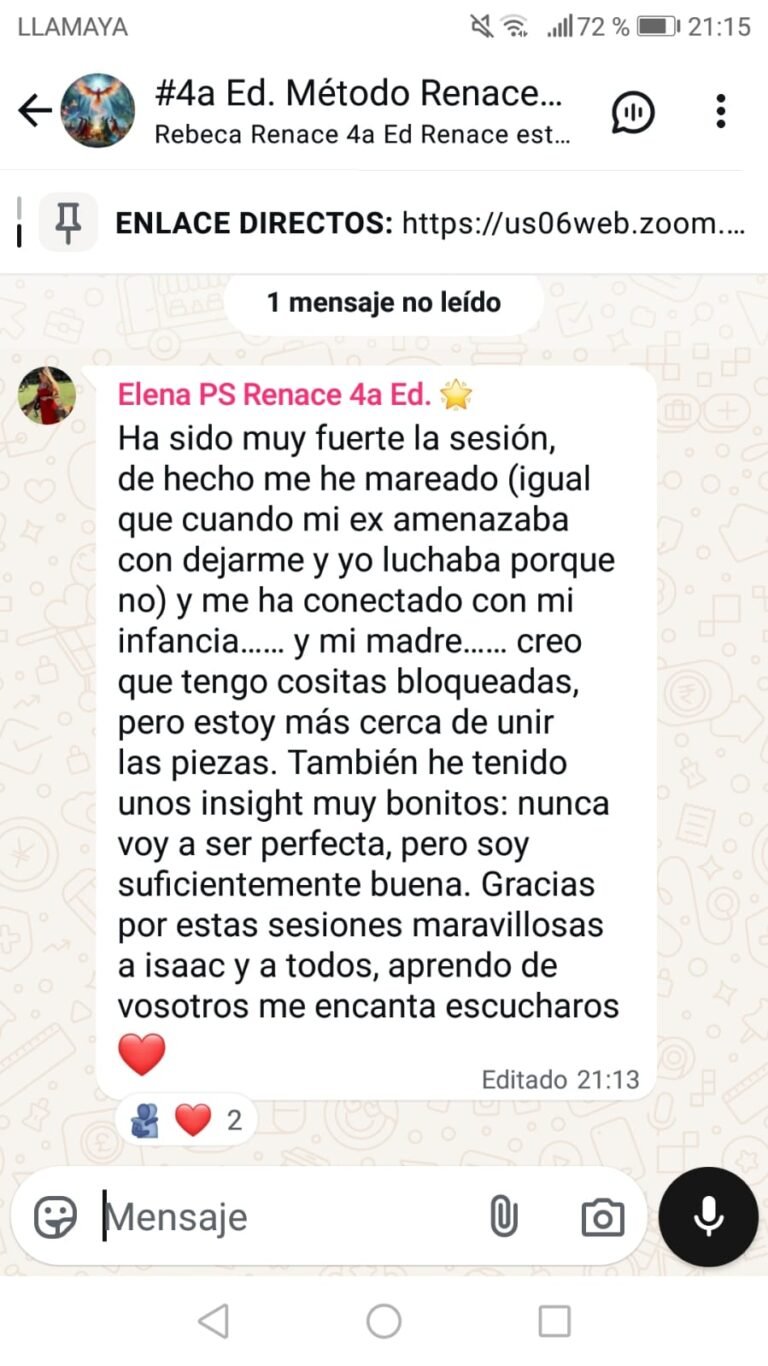View Elena PS's profile photo
Screen dimensions: 768x1366
pyautogui.click(x=47, y=396)
